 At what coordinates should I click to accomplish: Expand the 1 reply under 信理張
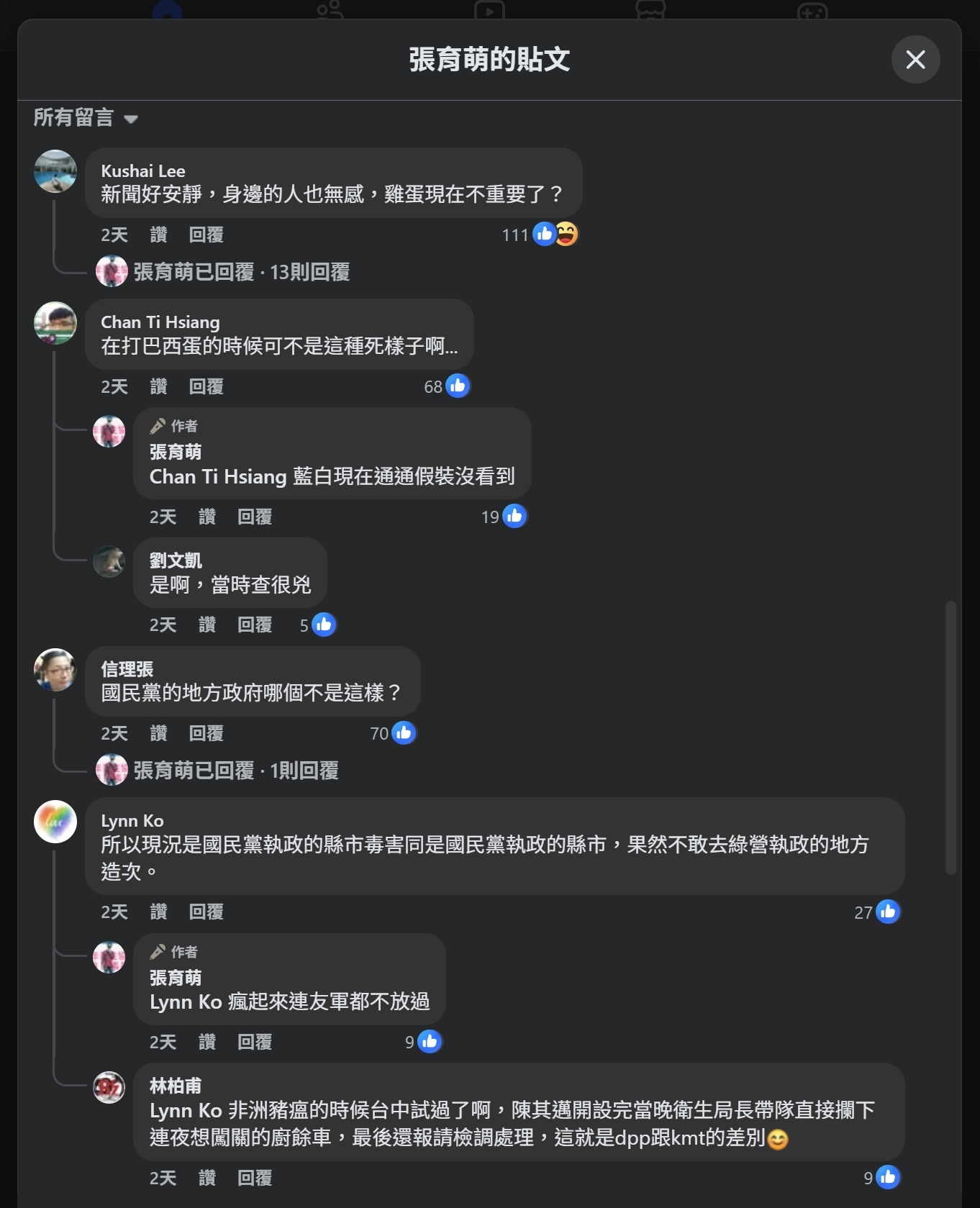[236, 771]
